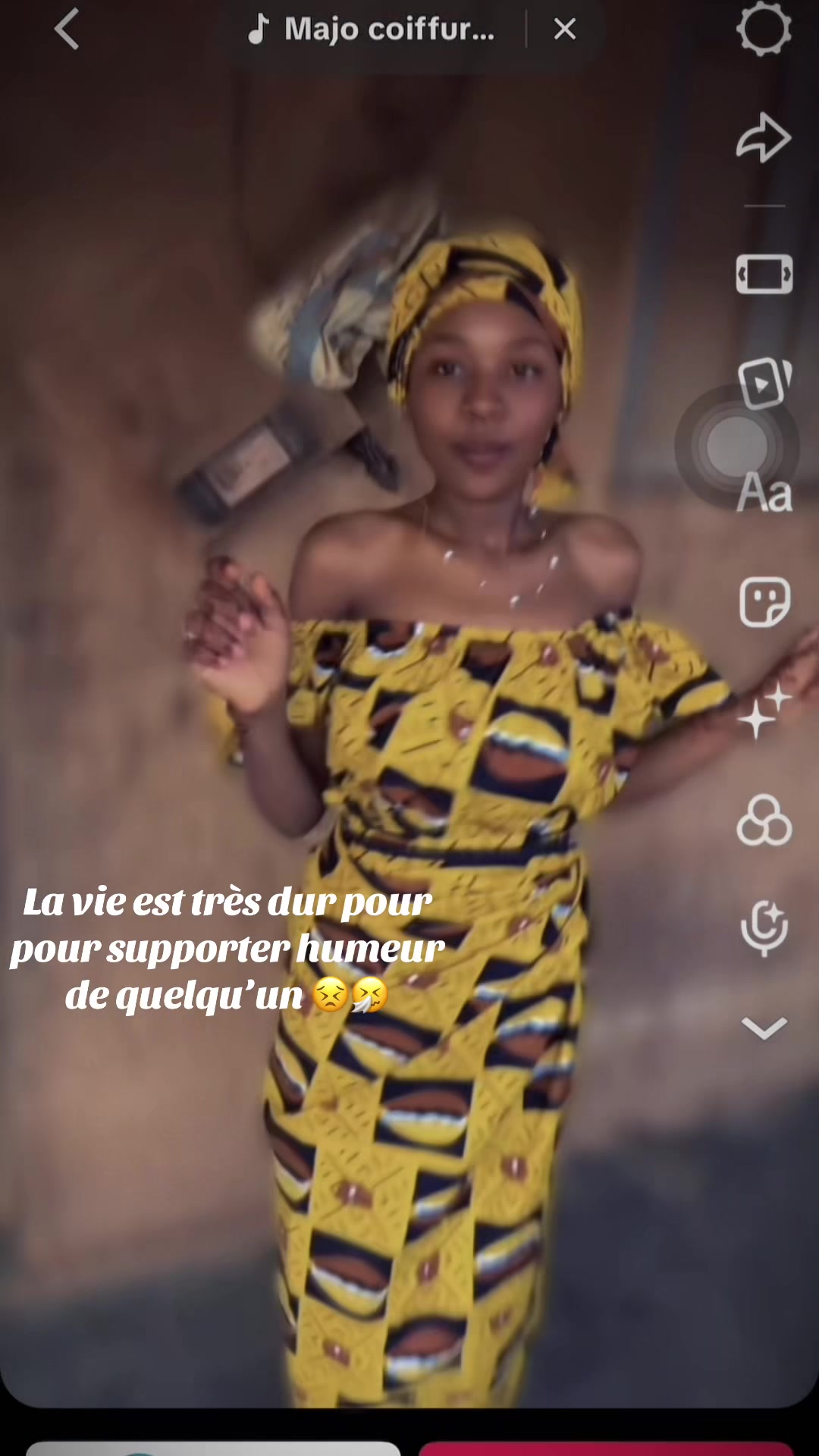Open the filters tool

(764, 821)
